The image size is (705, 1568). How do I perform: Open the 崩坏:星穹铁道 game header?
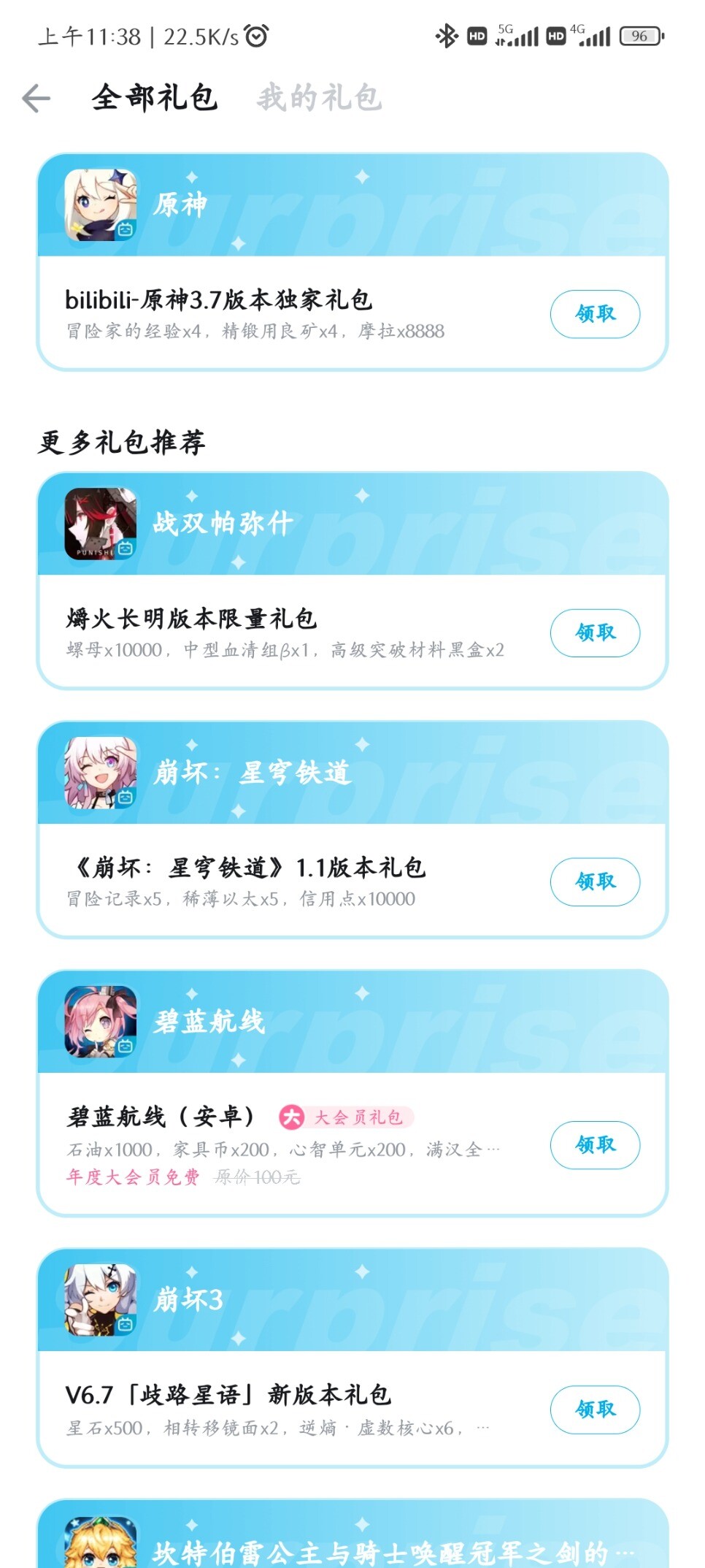tap(352, 773)
